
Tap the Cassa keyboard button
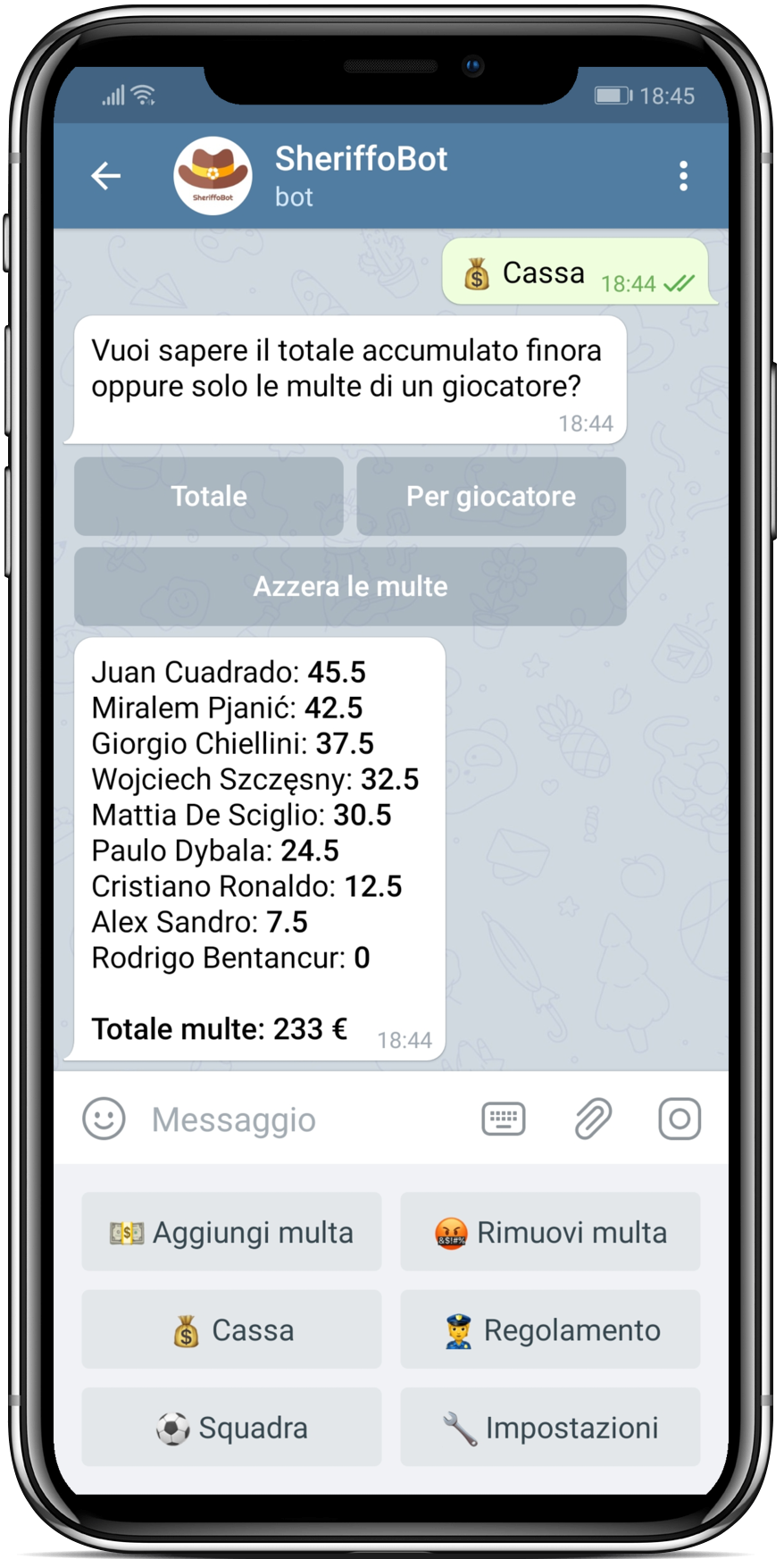(x=231, y=1330)
